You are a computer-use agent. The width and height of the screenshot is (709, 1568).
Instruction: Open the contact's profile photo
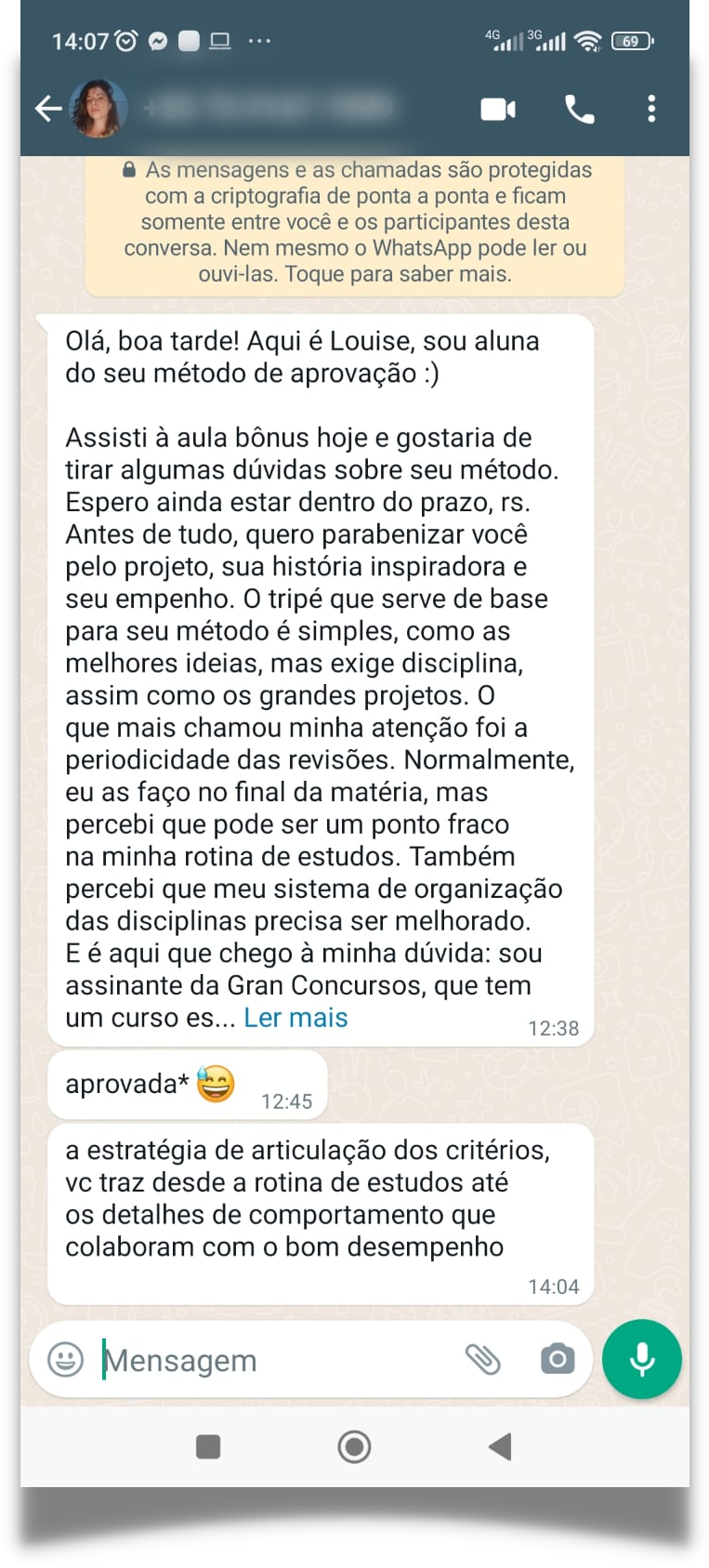98,109
